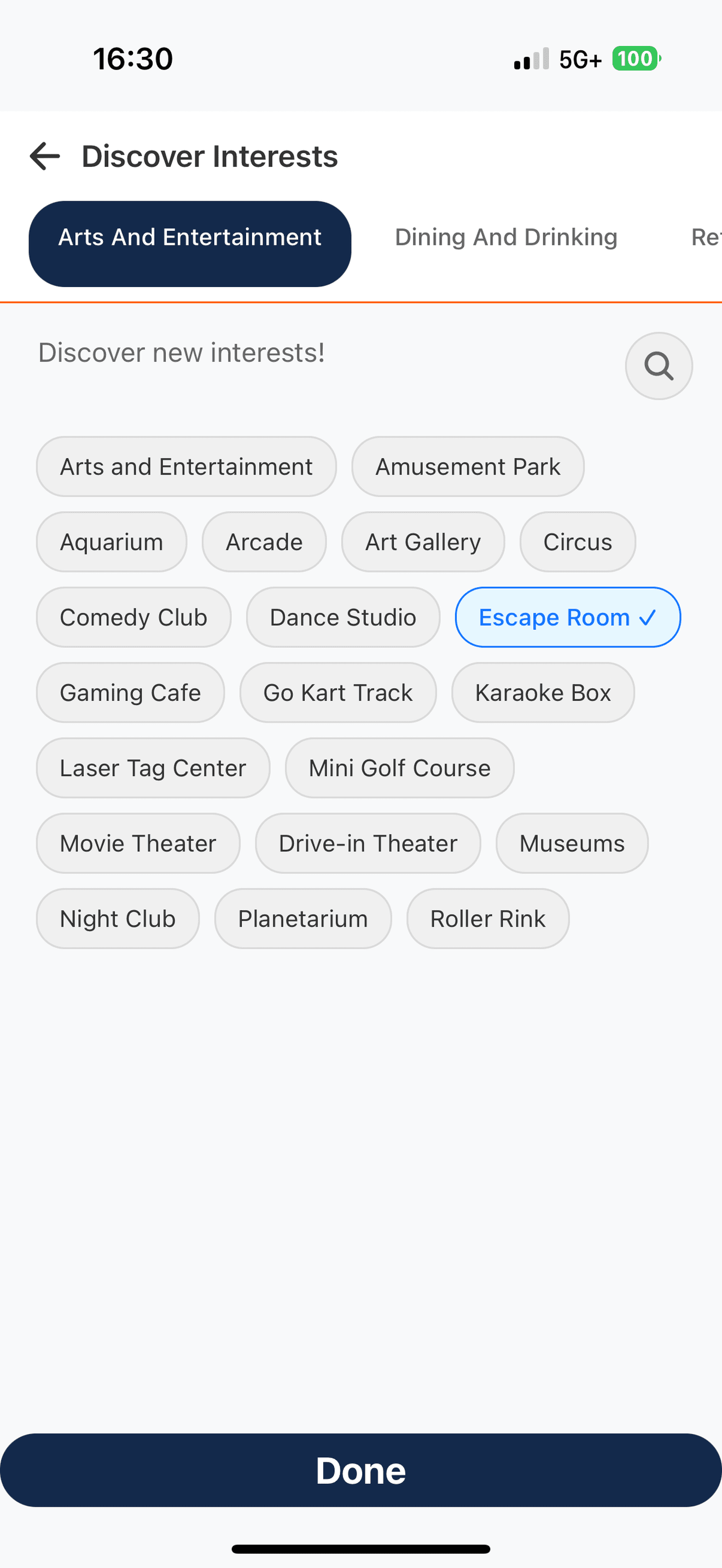
Task: Go back using the arrow icon
Action: 45,156
